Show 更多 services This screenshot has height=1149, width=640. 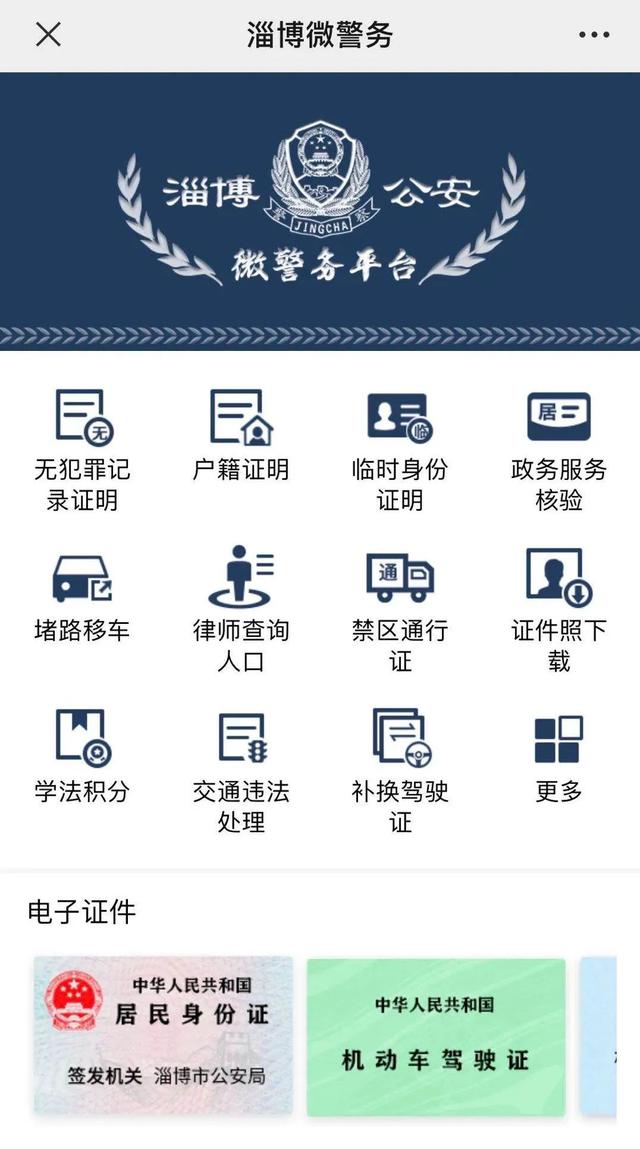[559, 759]
